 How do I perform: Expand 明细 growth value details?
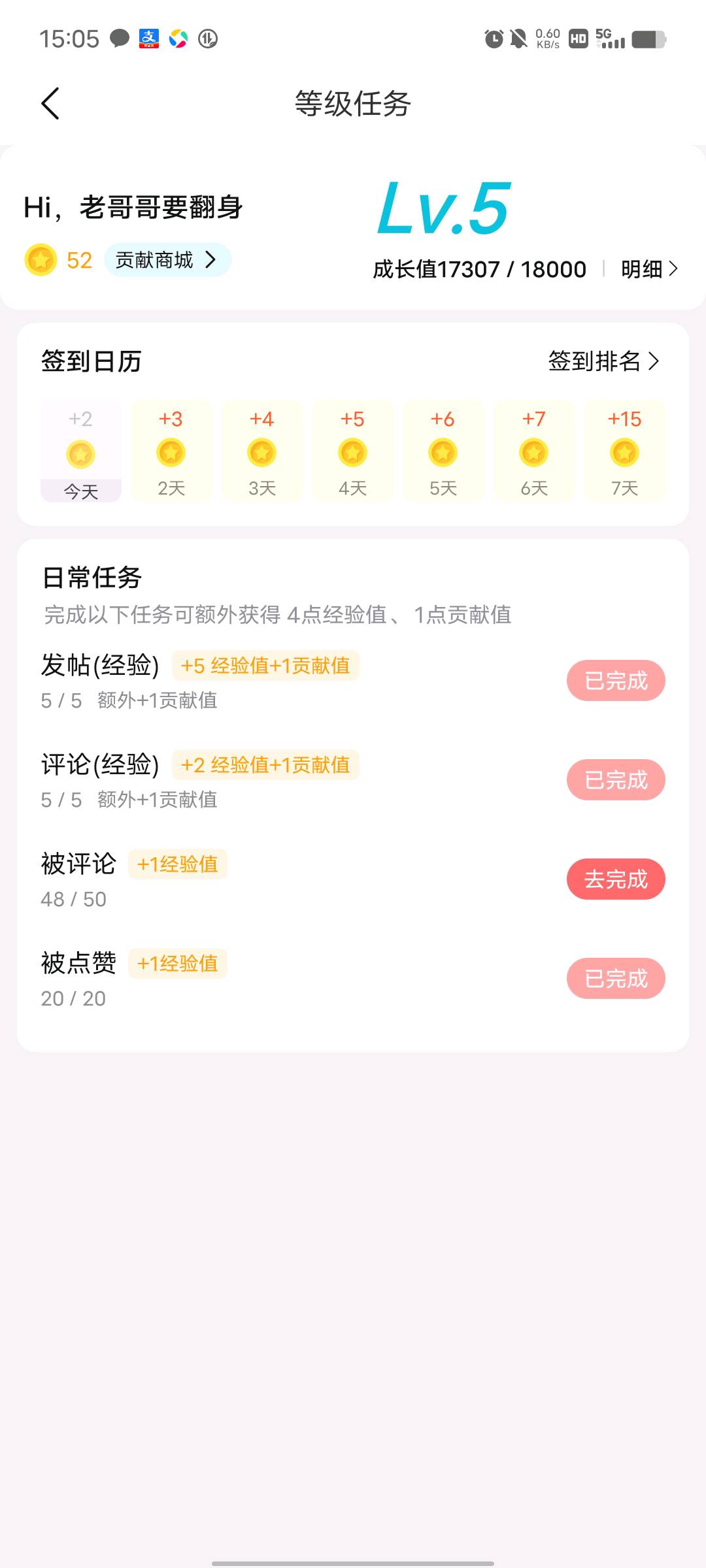(x=650, y=269)
